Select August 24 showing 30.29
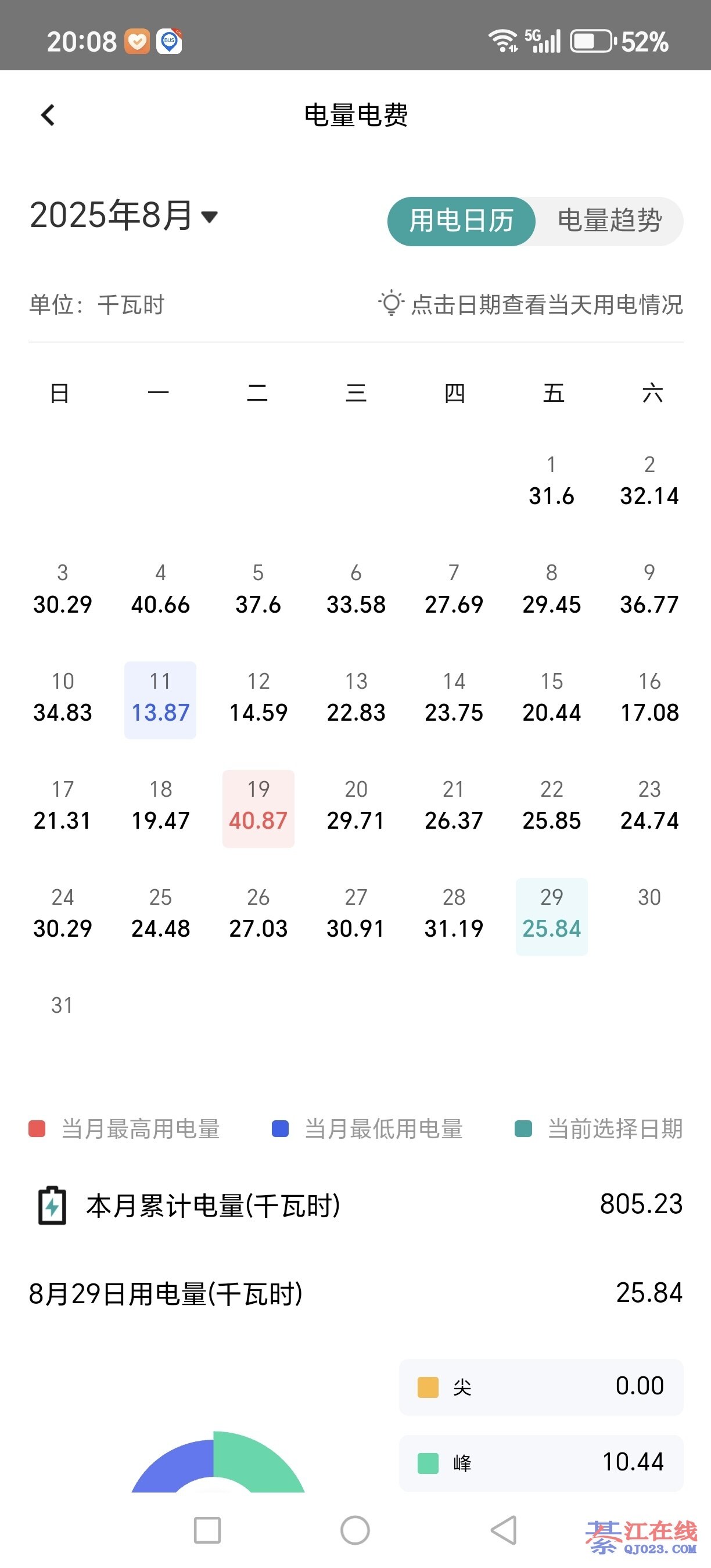 tap(62, 914)
